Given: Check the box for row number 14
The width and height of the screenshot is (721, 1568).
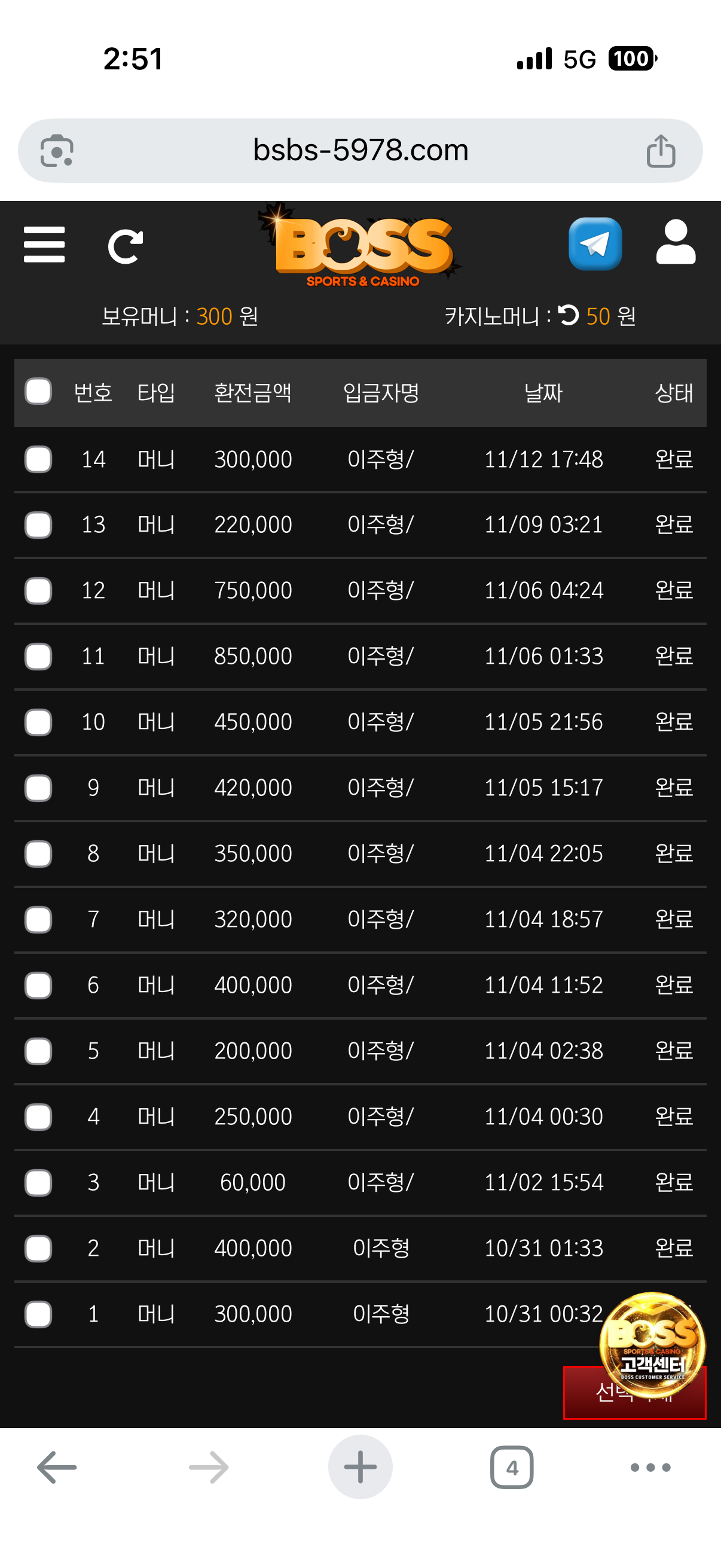Looking at the screenshot, I should click(38, 459).
